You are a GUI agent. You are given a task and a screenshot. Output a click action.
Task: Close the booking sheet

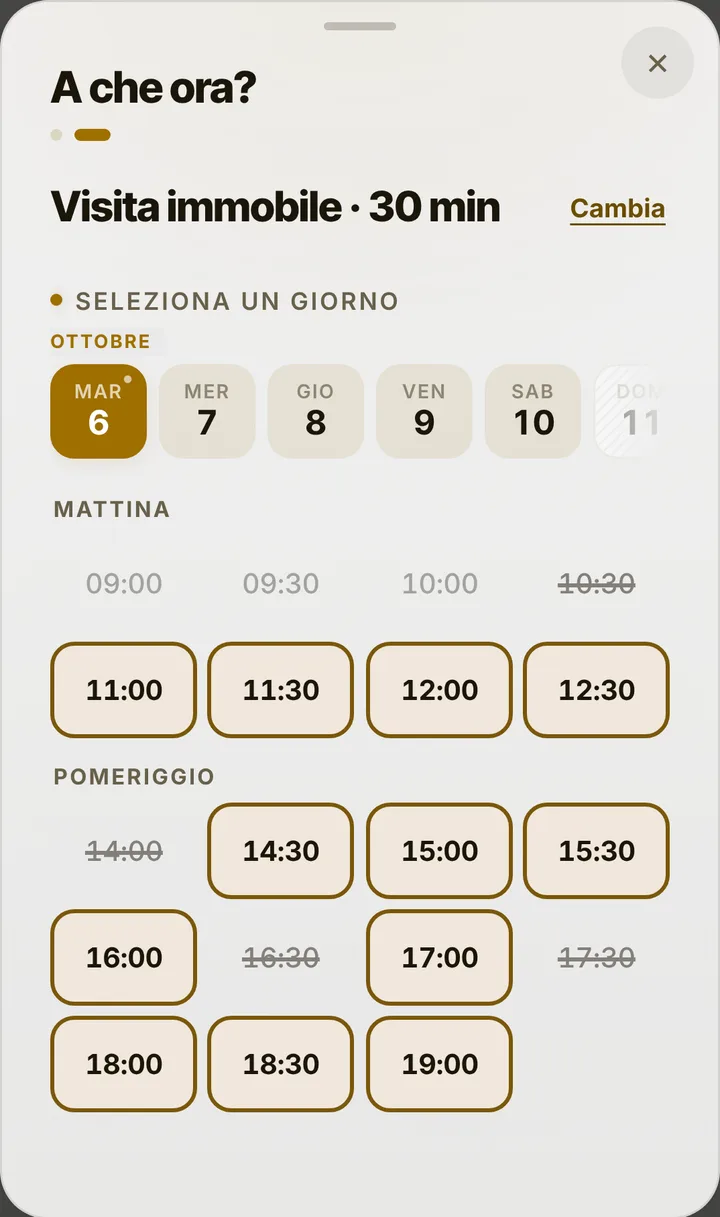pos(657,63)
